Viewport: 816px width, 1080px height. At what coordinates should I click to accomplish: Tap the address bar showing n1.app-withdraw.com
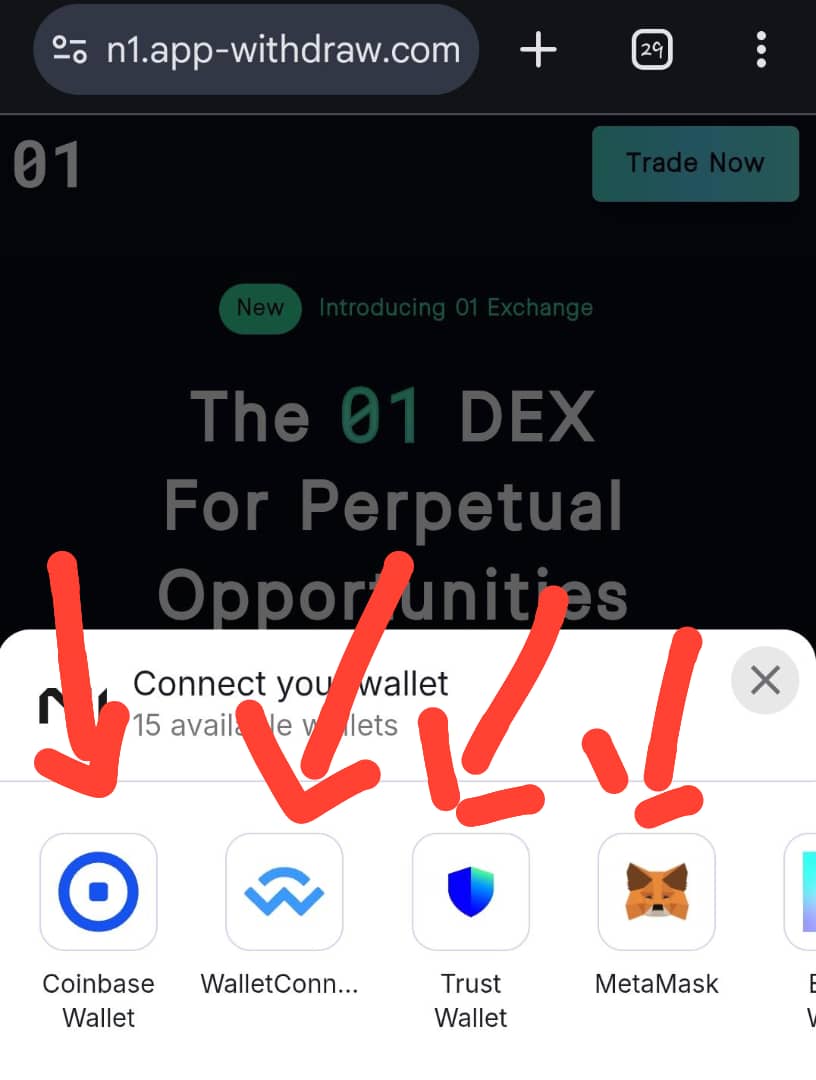coord(283,49)
